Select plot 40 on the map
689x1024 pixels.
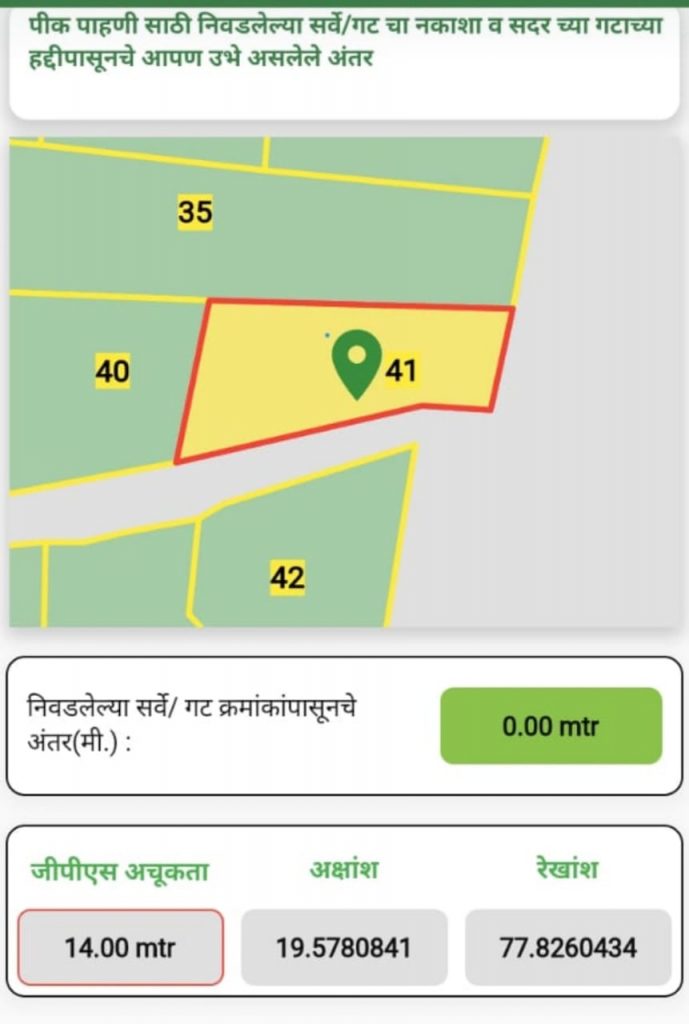(112, 372)
